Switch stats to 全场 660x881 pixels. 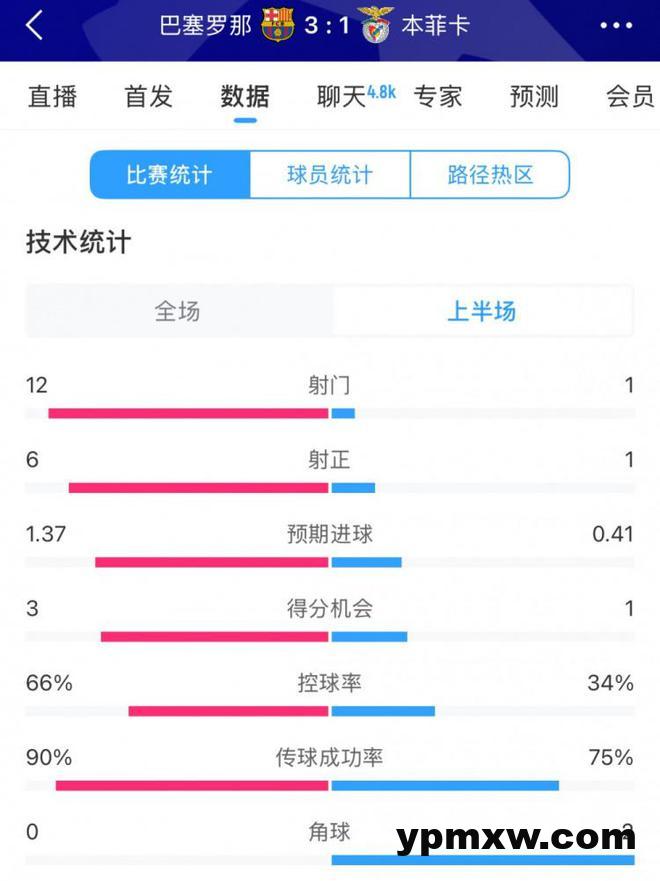[178, 311]
